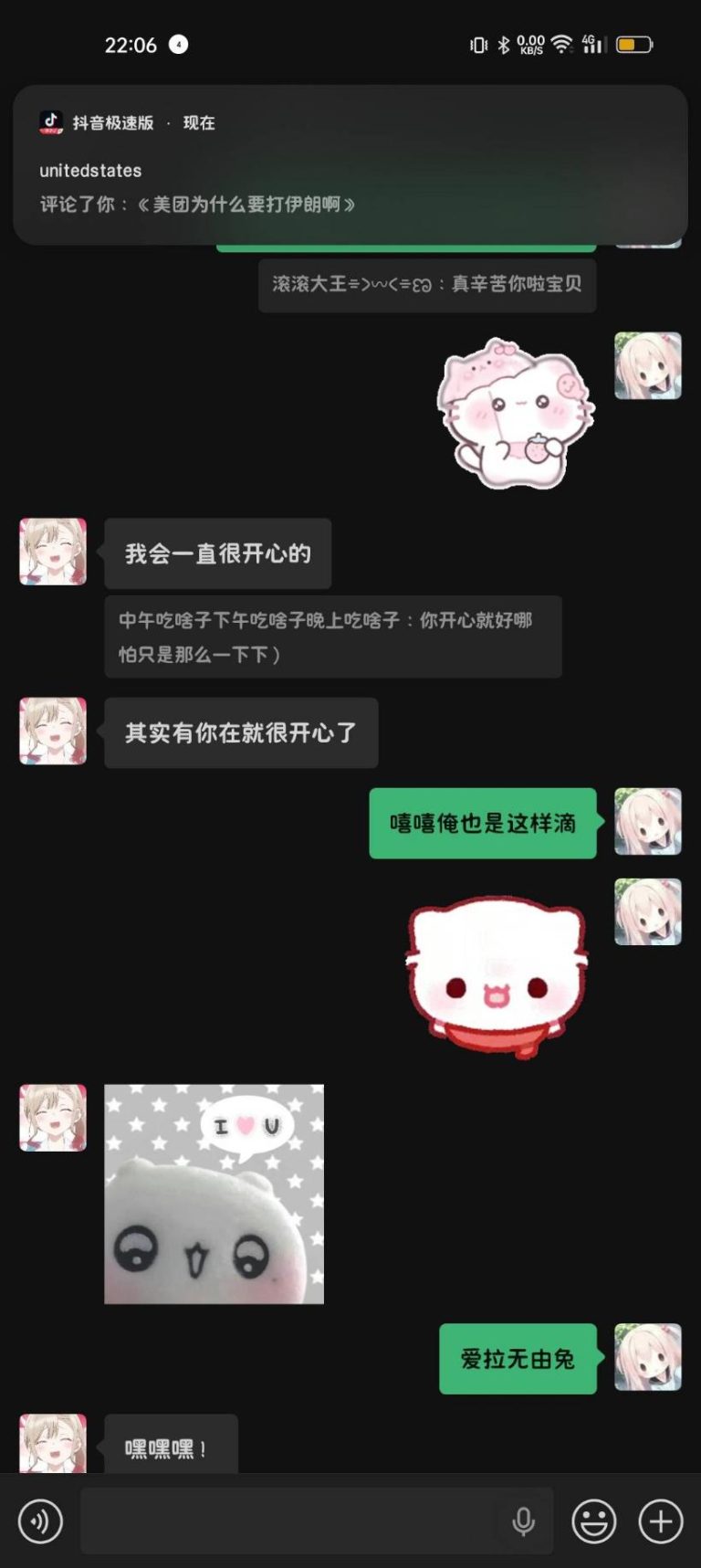Tap the message 其实有你在就很开心了
The image size is (701, 1568).
click(x=241, y=732)
